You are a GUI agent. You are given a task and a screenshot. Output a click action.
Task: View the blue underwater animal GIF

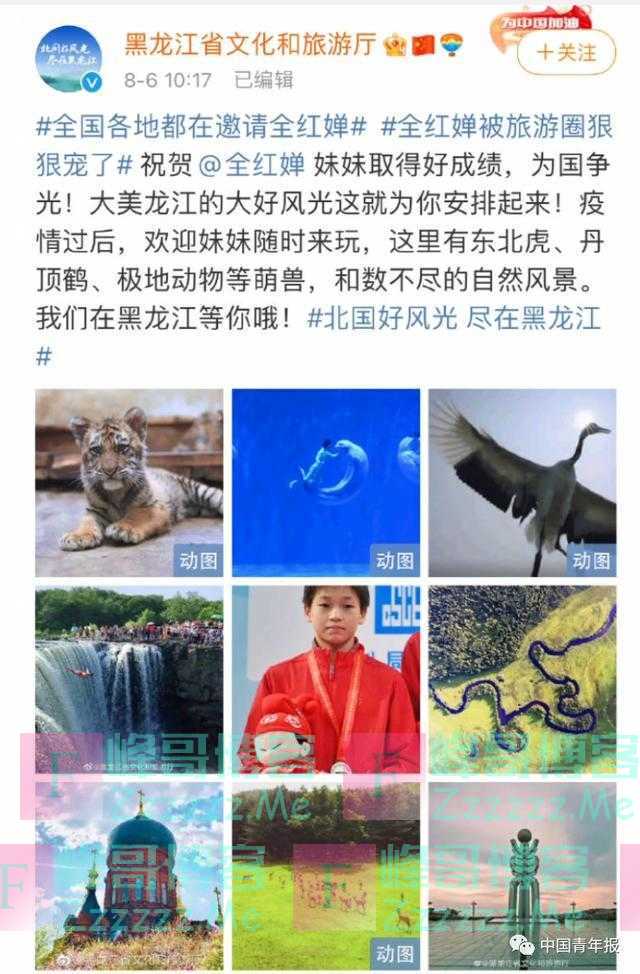click(x=326, y=482)
